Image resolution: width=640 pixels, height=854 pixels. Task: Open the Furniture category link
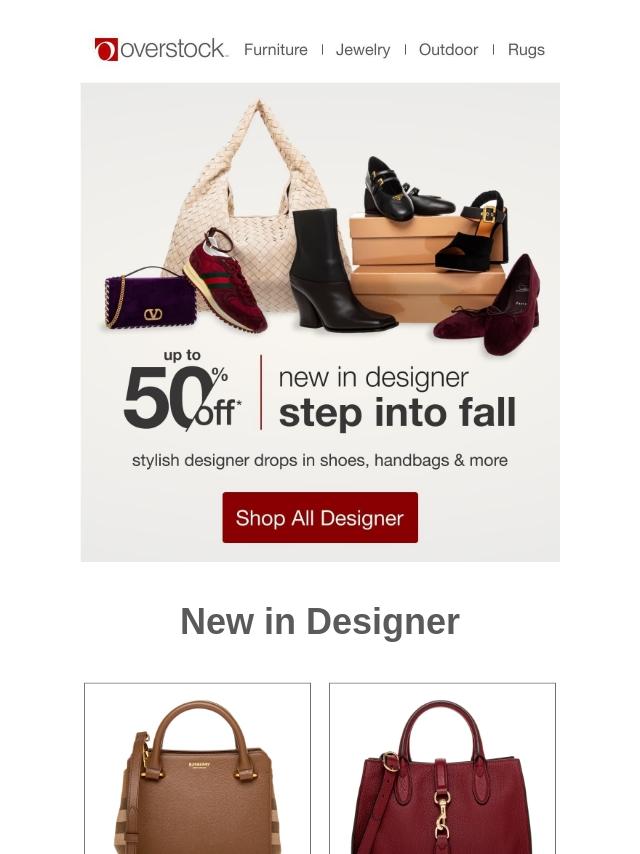pyautogui.click(x=276, y=50)
